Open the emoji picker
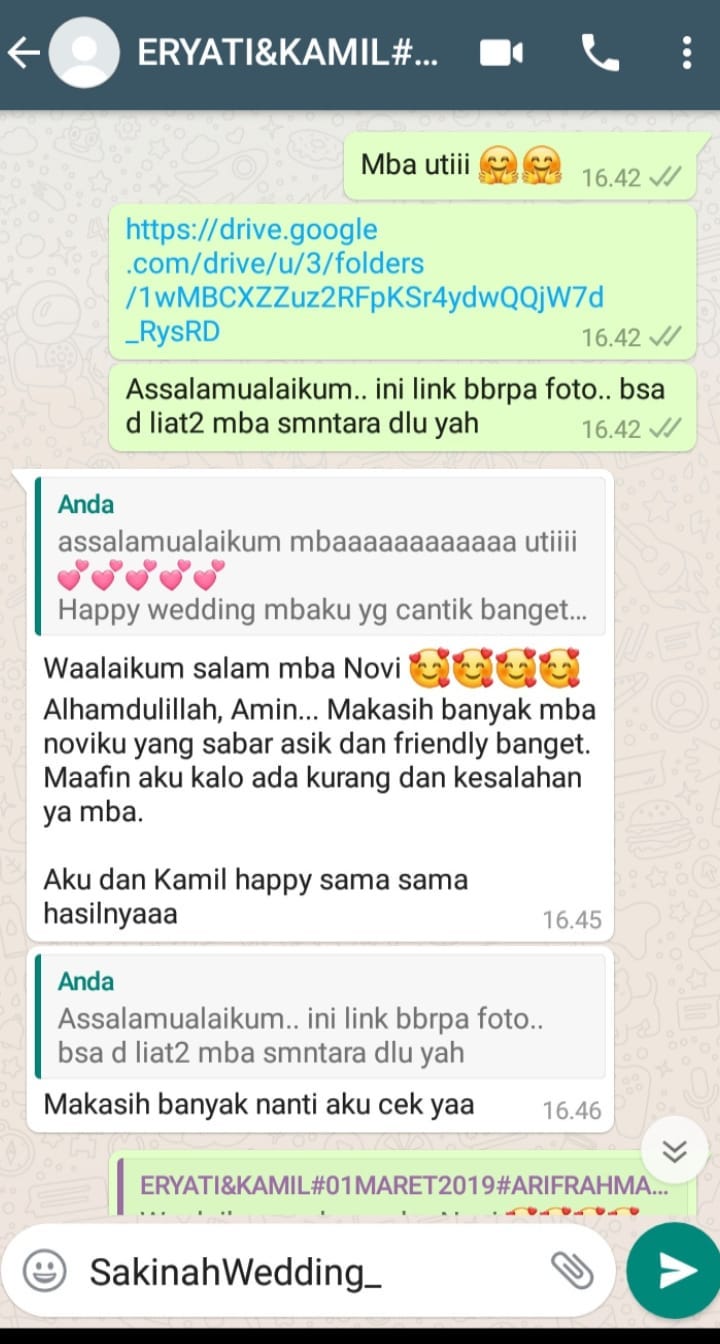This screenshot has width=720, height=1344. pyautogui.click(x=44, y=1271)
